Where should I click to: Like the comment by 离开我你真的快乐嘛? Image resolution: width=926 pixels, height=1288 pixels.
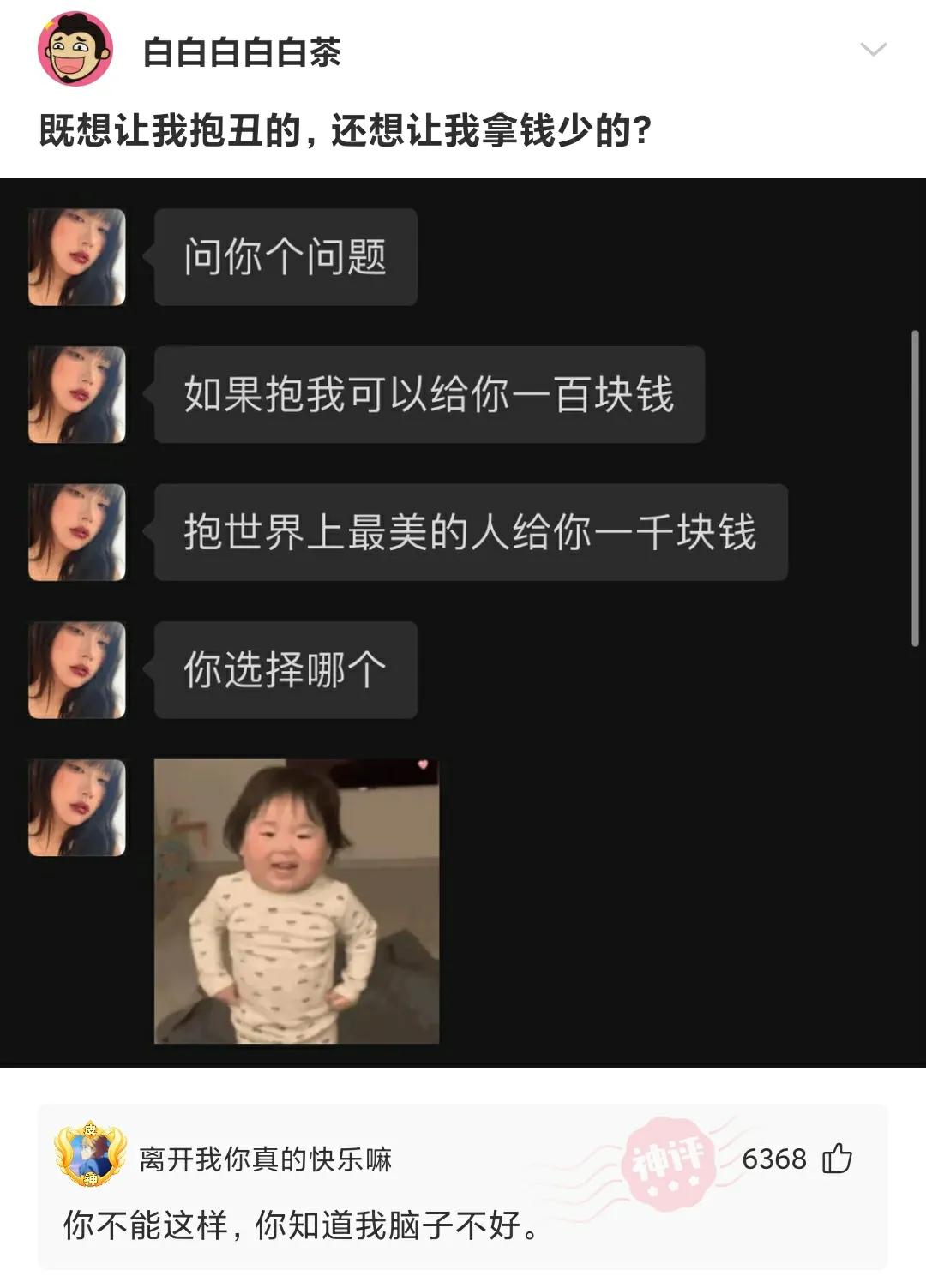(x=838, y=1159)
